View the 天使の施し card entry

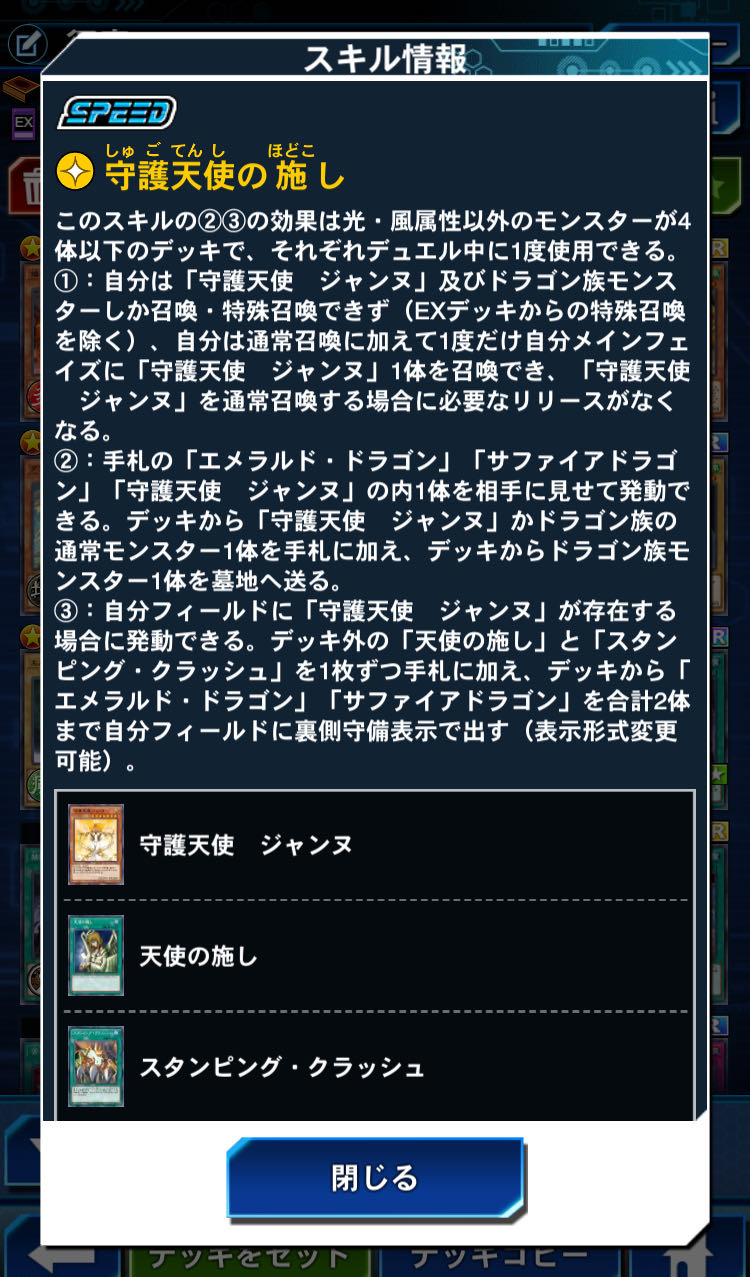(375, 956)
